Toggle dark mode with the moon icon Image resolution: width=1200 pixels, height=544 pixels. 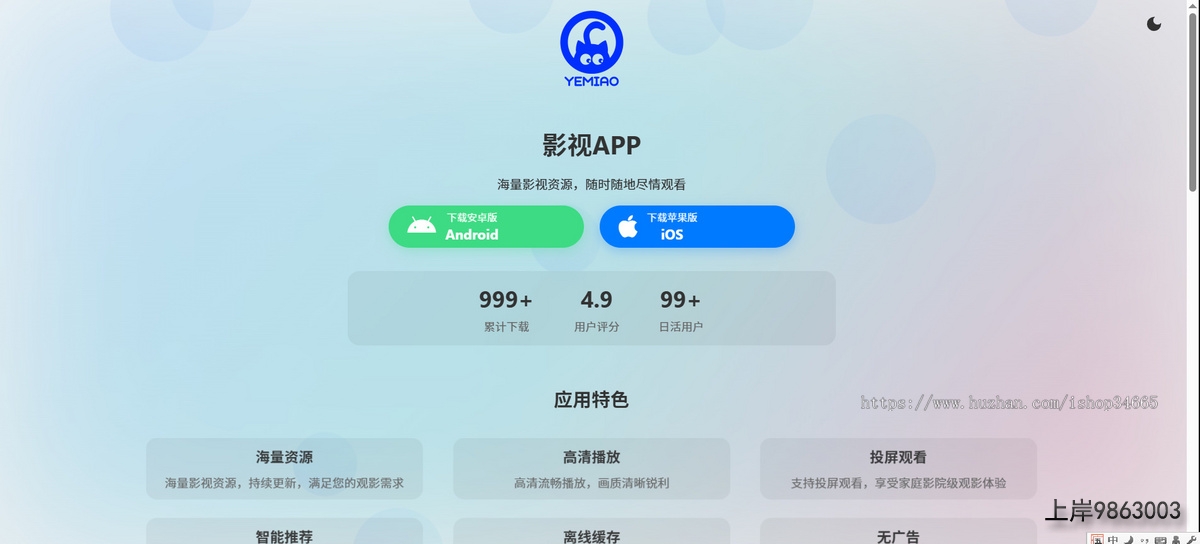(x=1154, y=24)
